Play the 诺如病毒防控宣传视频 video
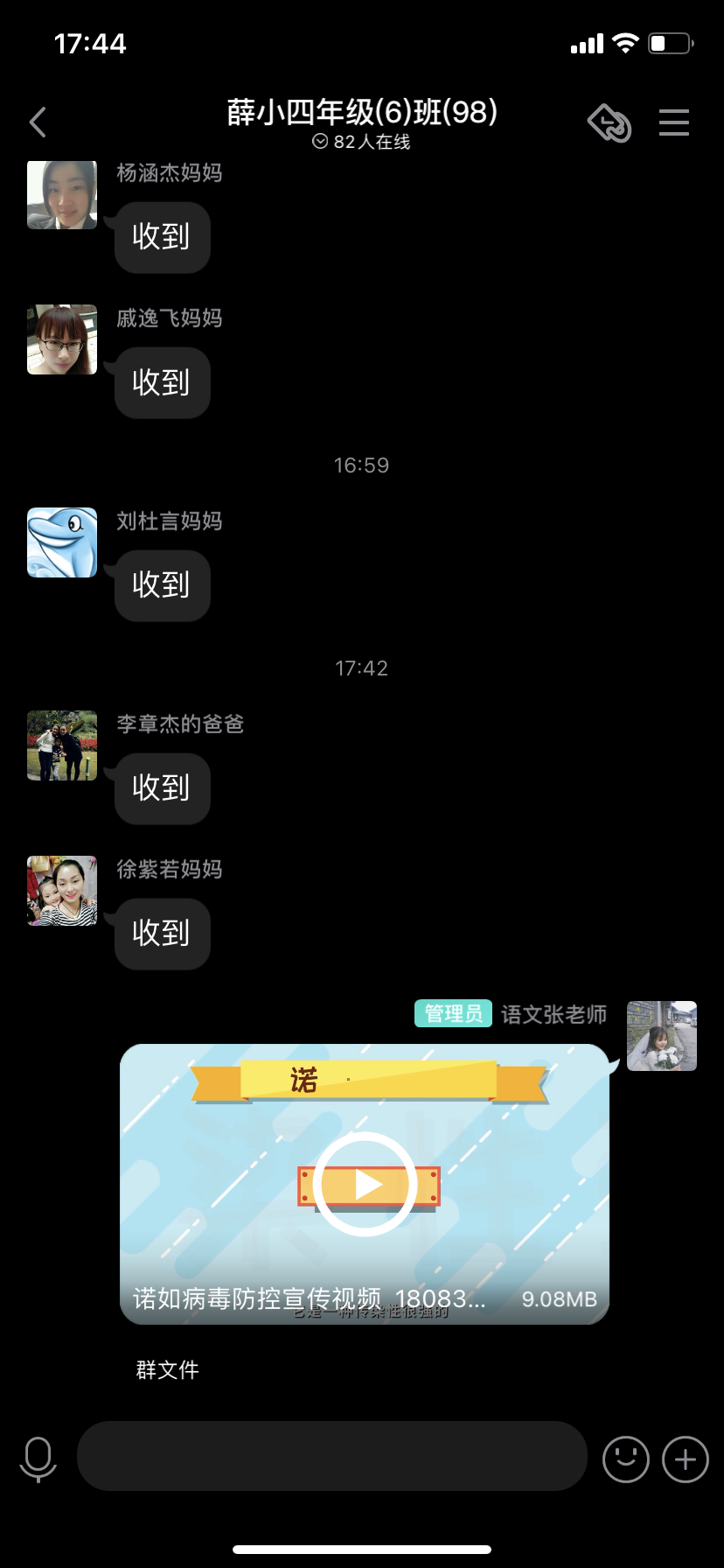 [365, 1184]
